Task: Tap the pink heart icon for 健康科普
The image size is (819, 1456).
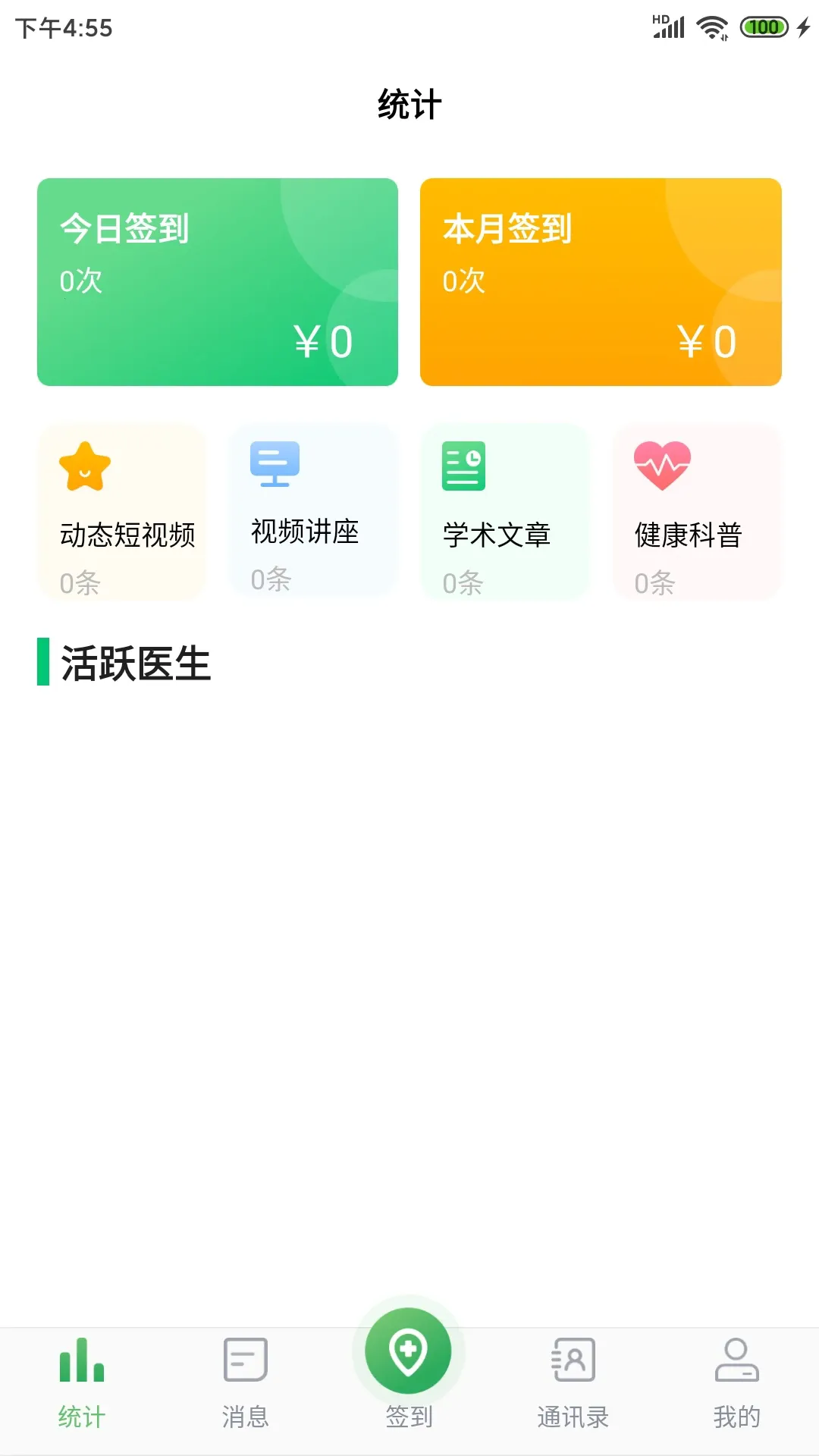Action: point(661,464)
